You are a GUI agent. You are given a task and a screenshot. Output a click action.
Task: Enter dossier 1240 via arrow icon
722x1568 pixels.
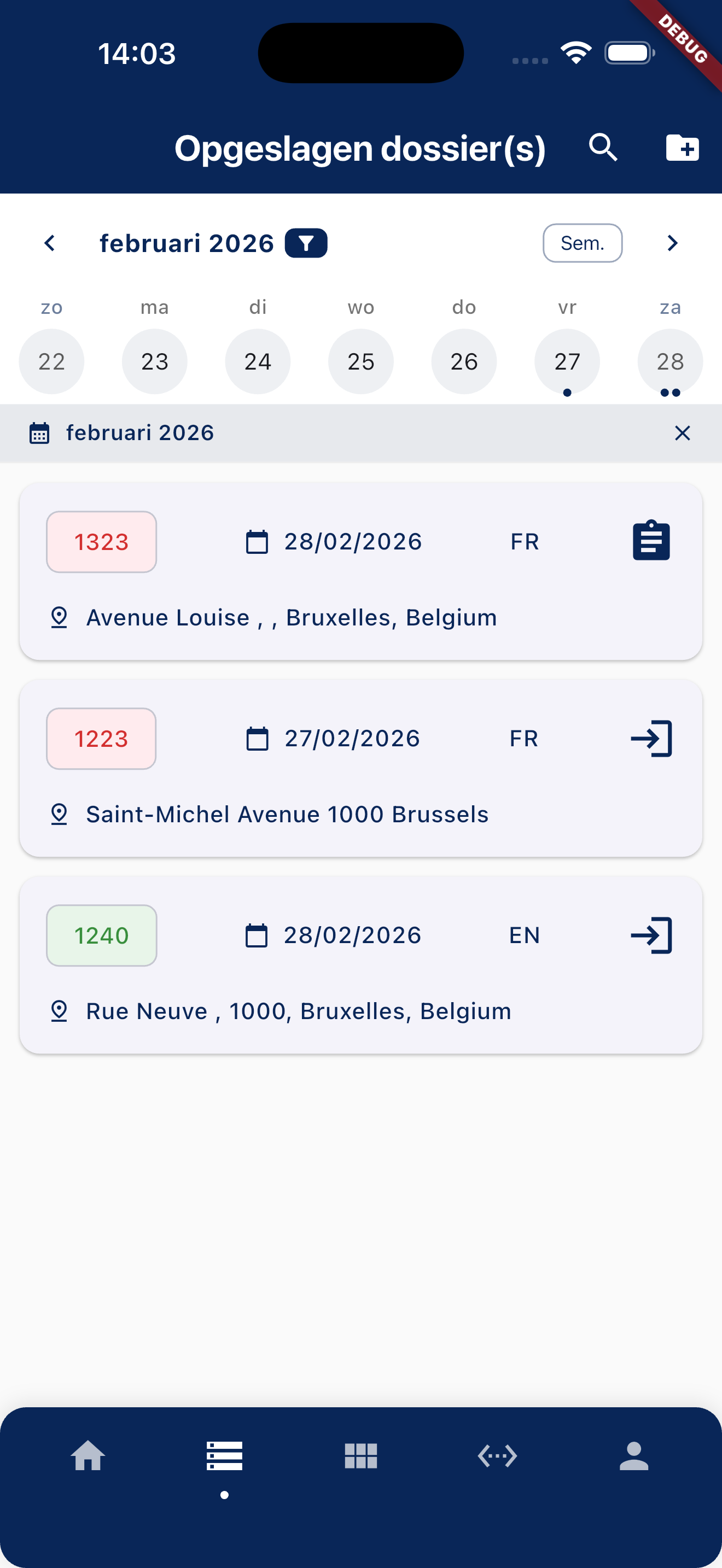pos(651,935)
